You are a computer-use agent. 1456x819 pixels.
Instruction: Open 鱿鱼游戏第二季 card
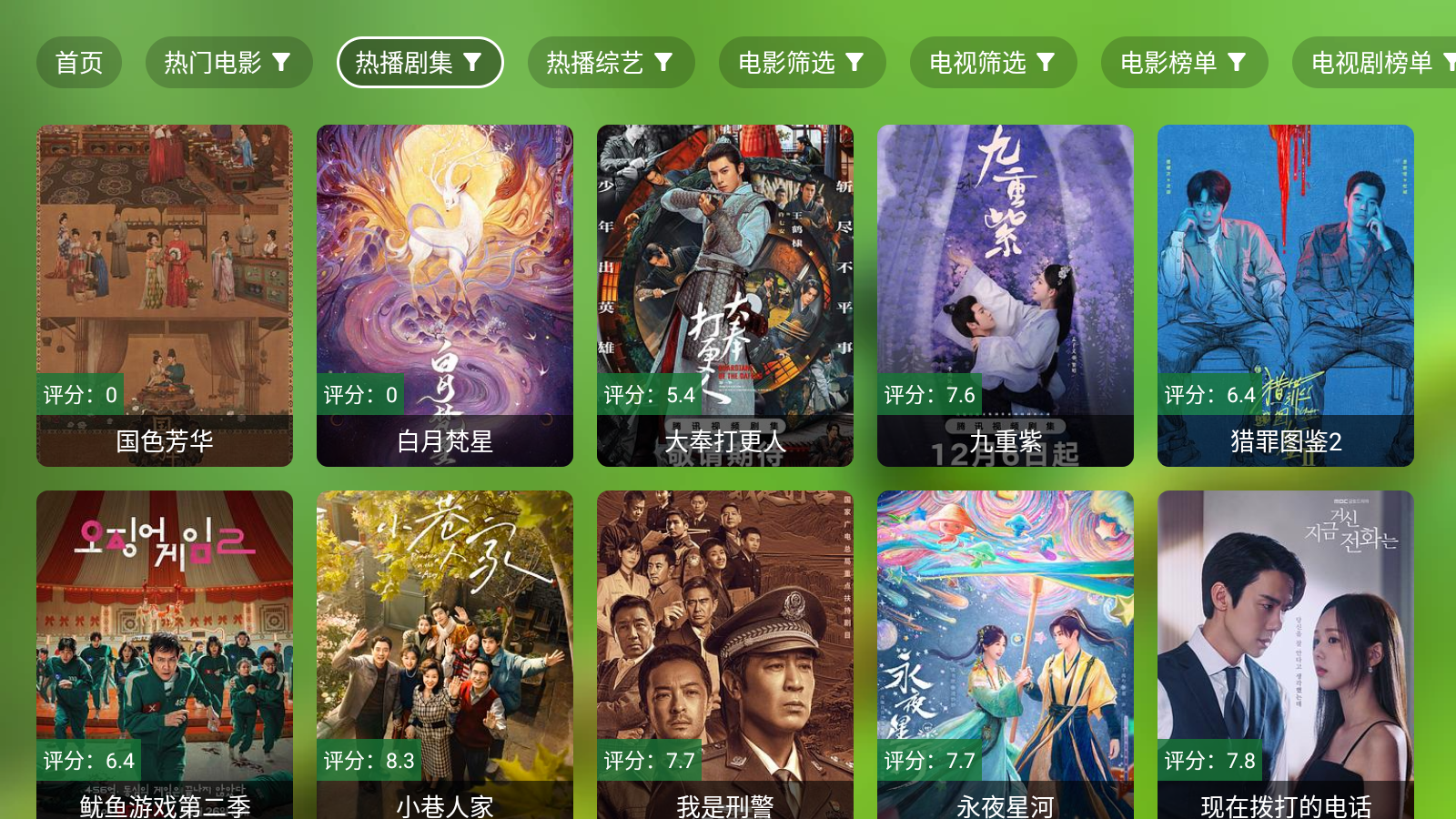coord(165,655)
